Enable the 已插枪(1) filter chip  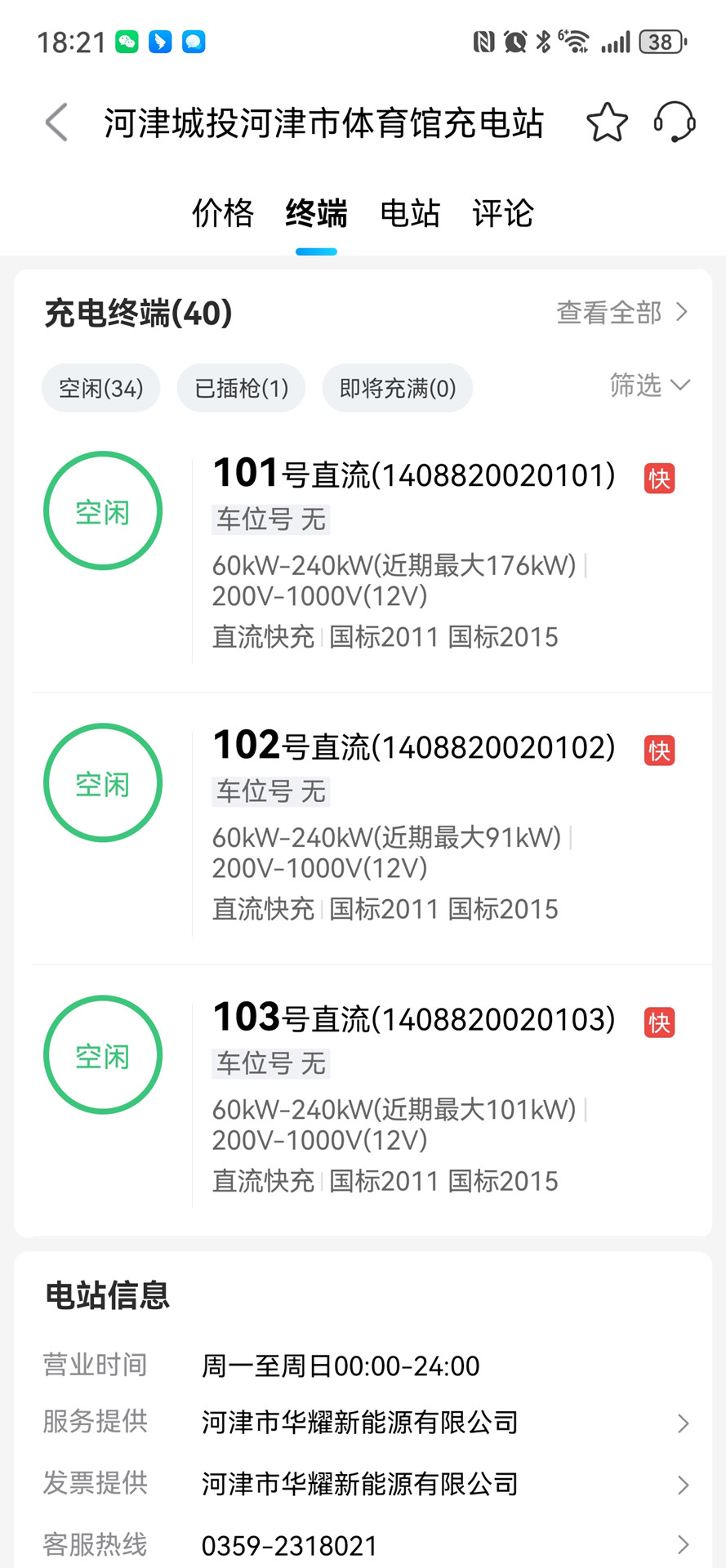(x=241, y=388)
